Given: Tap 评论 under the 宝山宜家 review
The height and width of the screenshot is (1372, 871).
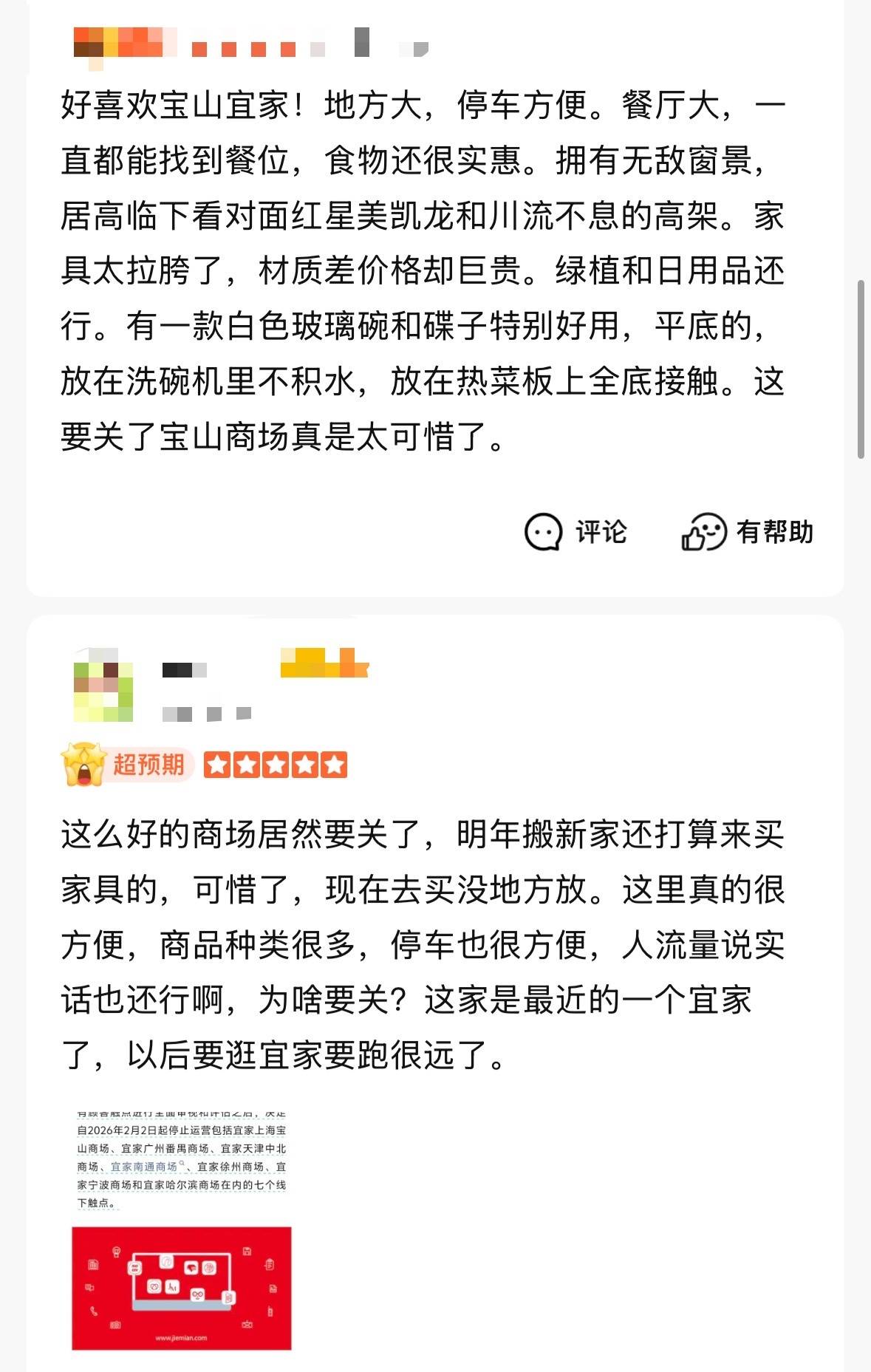Looking at the screenshot, I should pos(575,532).
